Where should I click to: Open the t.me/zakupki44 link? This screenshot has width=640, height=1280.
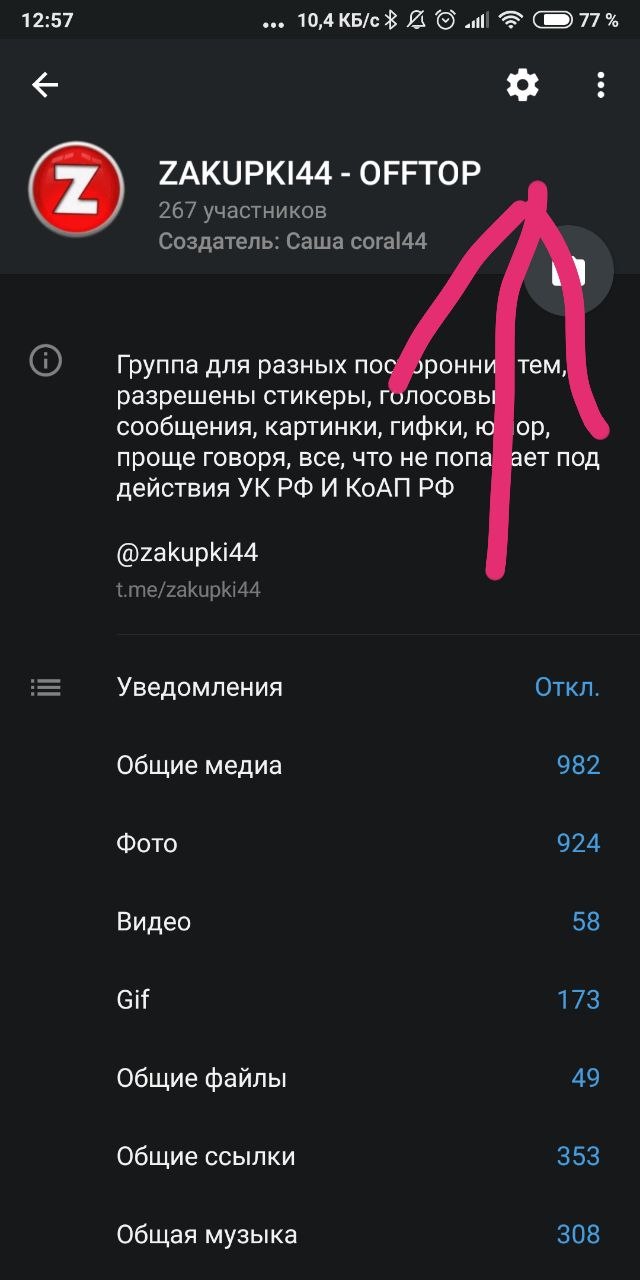(x=188, y=589)
